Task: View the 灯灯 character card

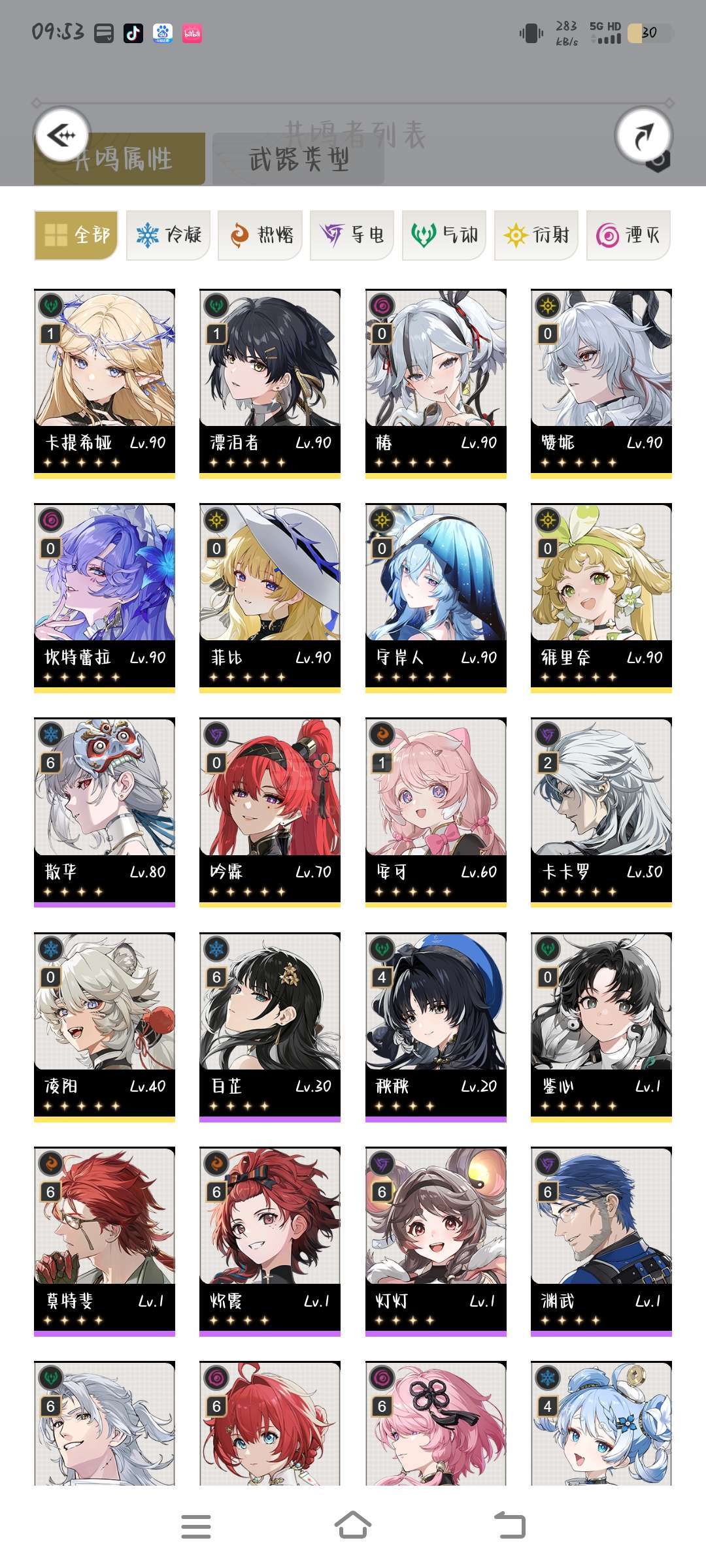Action: pos(436,1241)
